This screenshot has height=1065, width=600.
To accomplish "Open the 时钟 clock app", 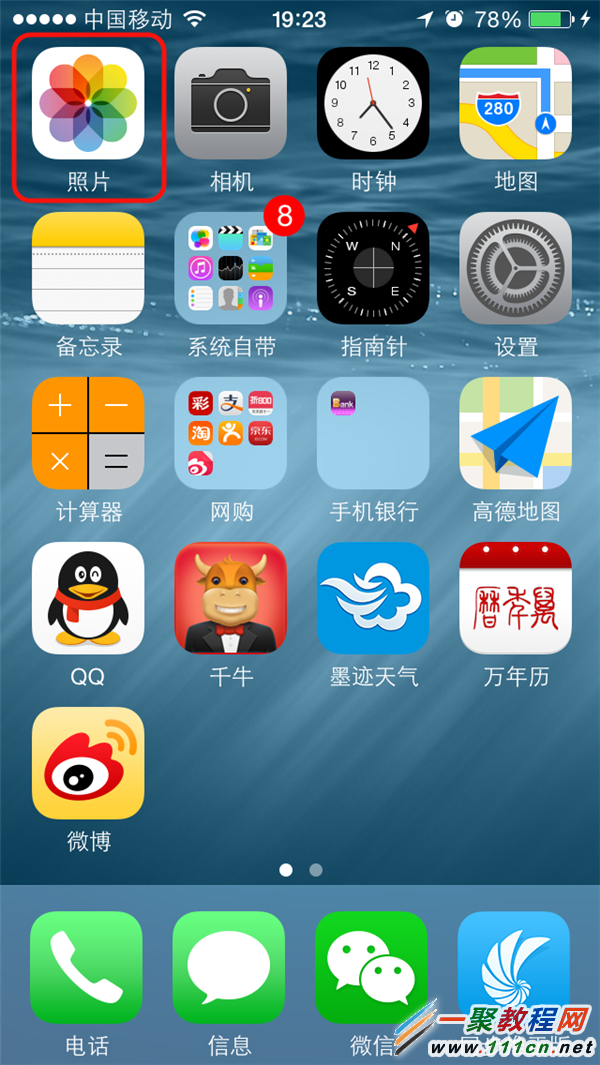I will pos(373,104).
